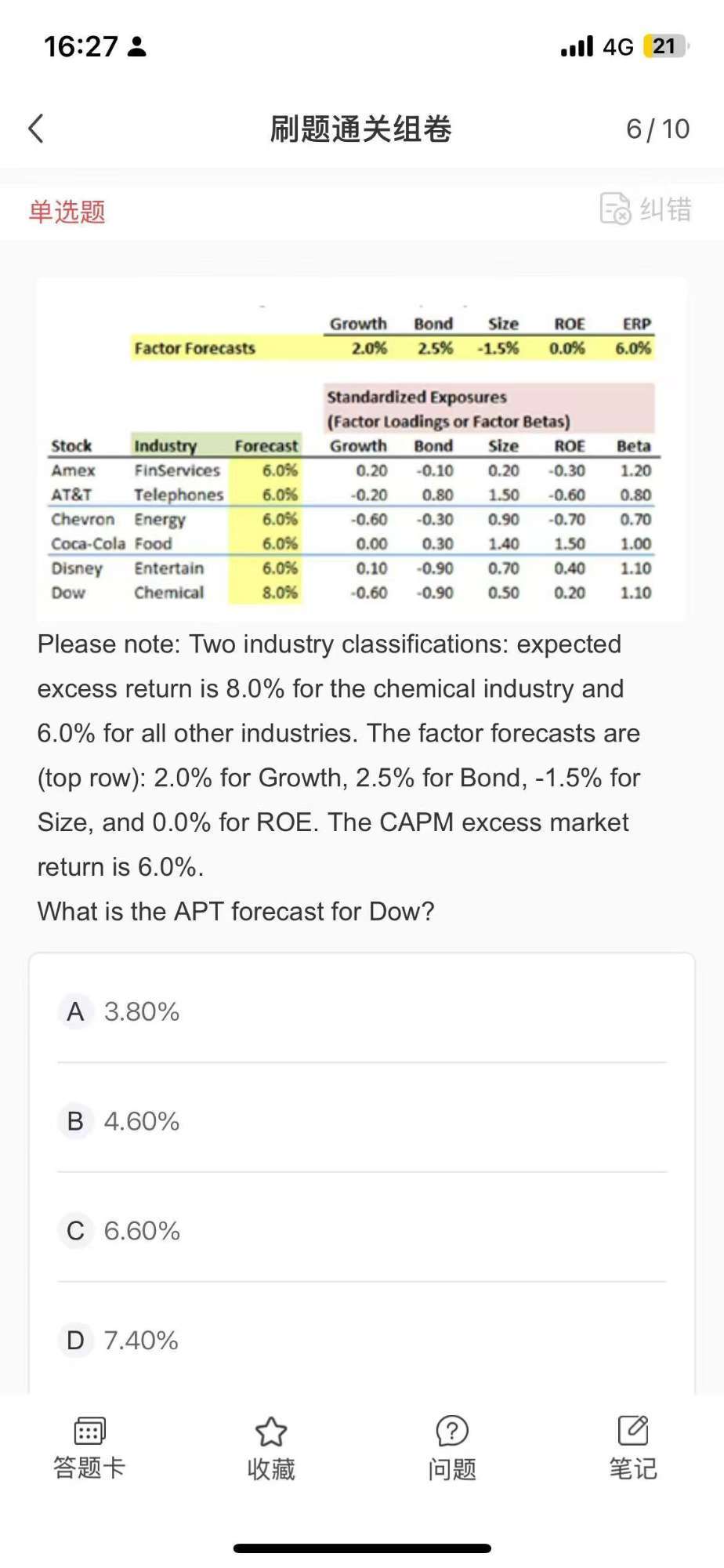Open the 答题卡 answer sheet
The image size is (724, 1568).
(89, 1448)
